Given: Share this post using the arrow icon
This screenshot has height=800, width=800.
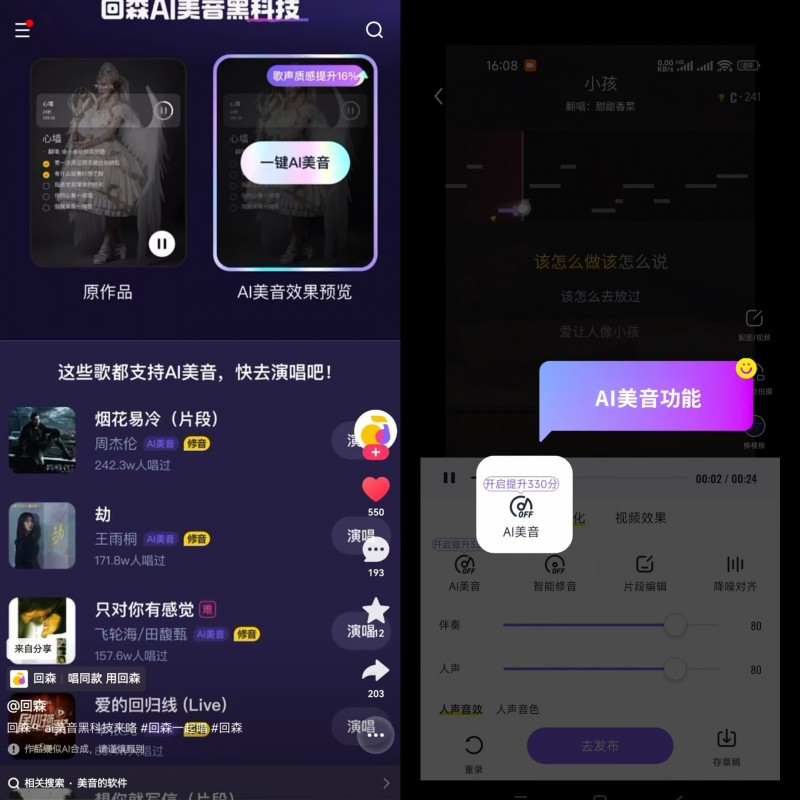Looking at the screenshot, I should 376,671.
